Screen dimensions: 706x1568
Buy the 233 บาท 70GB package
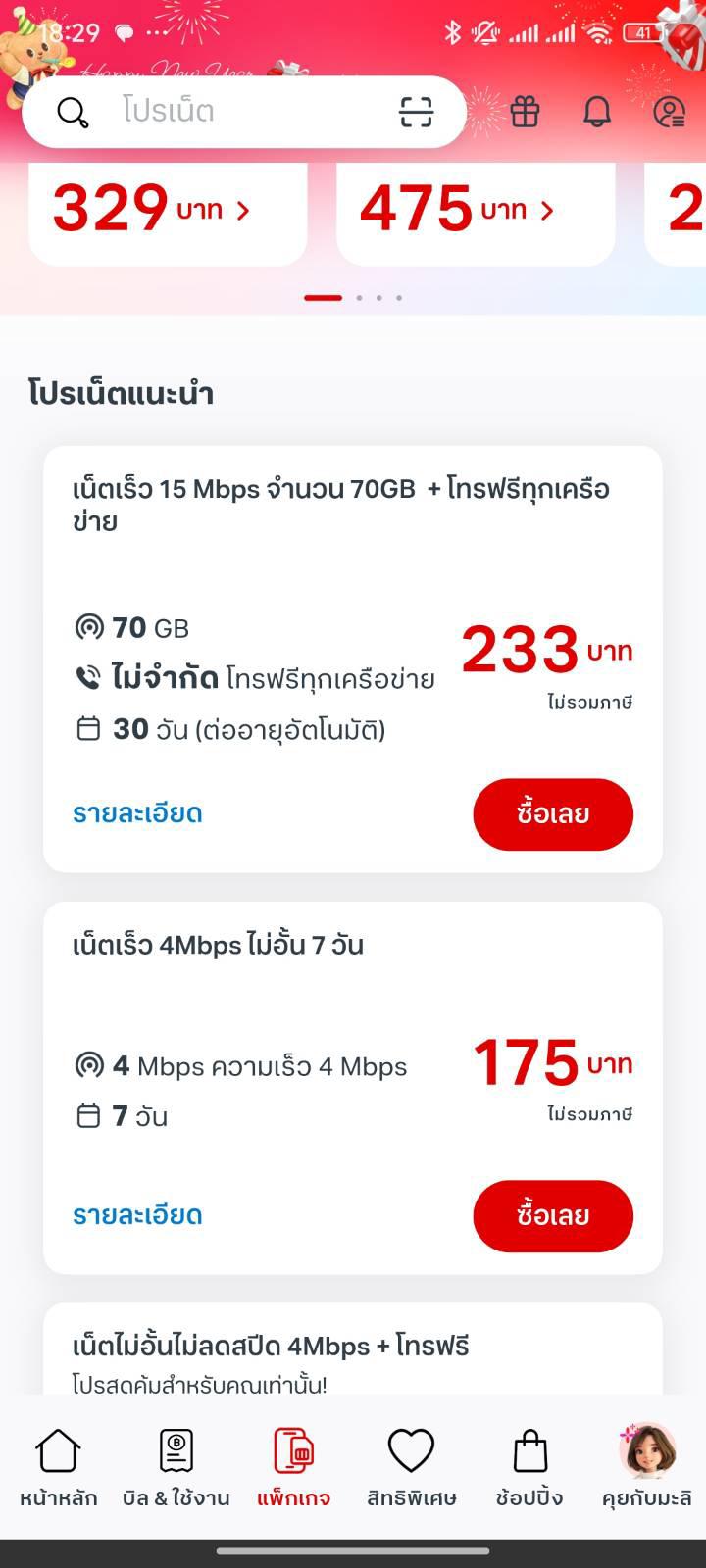[553, 813]
